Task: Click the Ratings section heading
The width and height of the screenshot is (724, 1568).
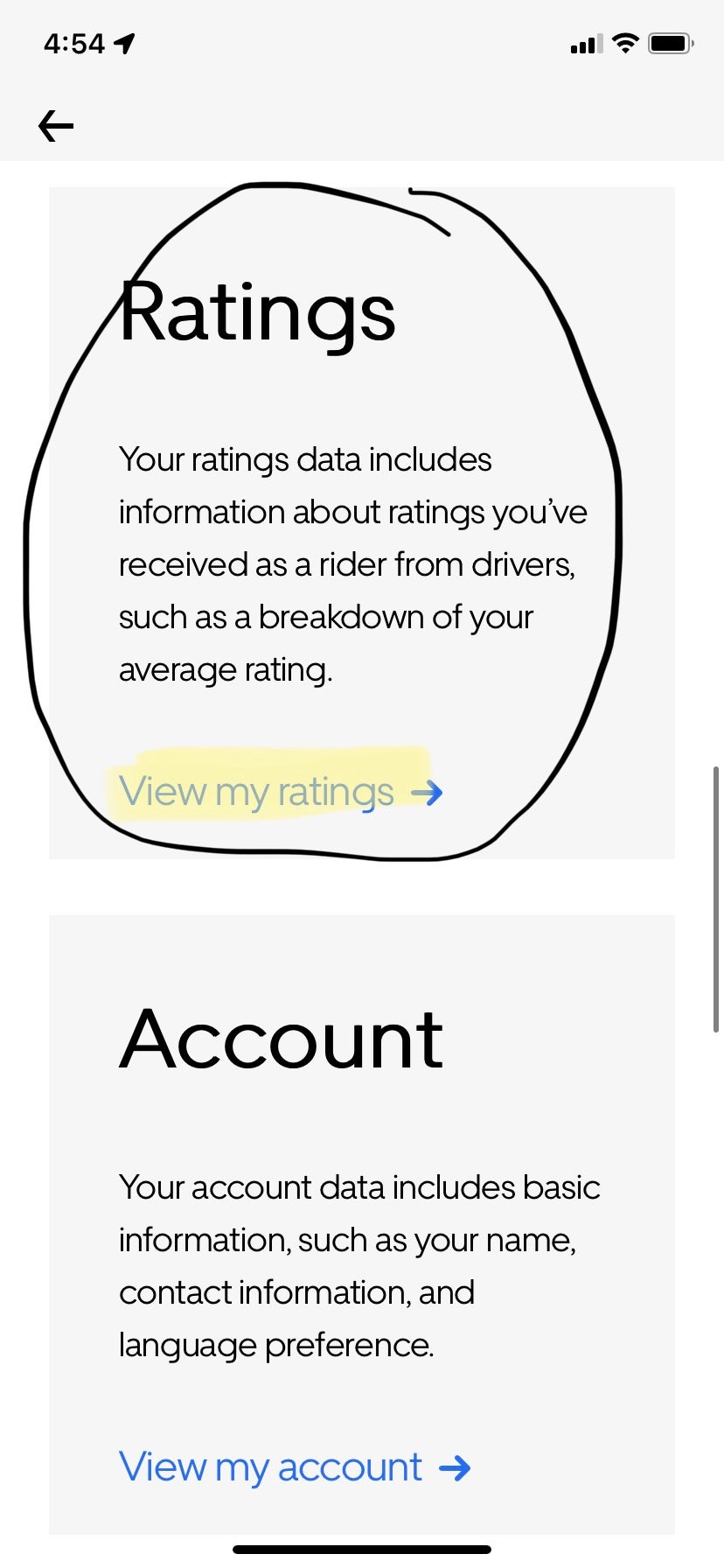Action: click(257, 313)
